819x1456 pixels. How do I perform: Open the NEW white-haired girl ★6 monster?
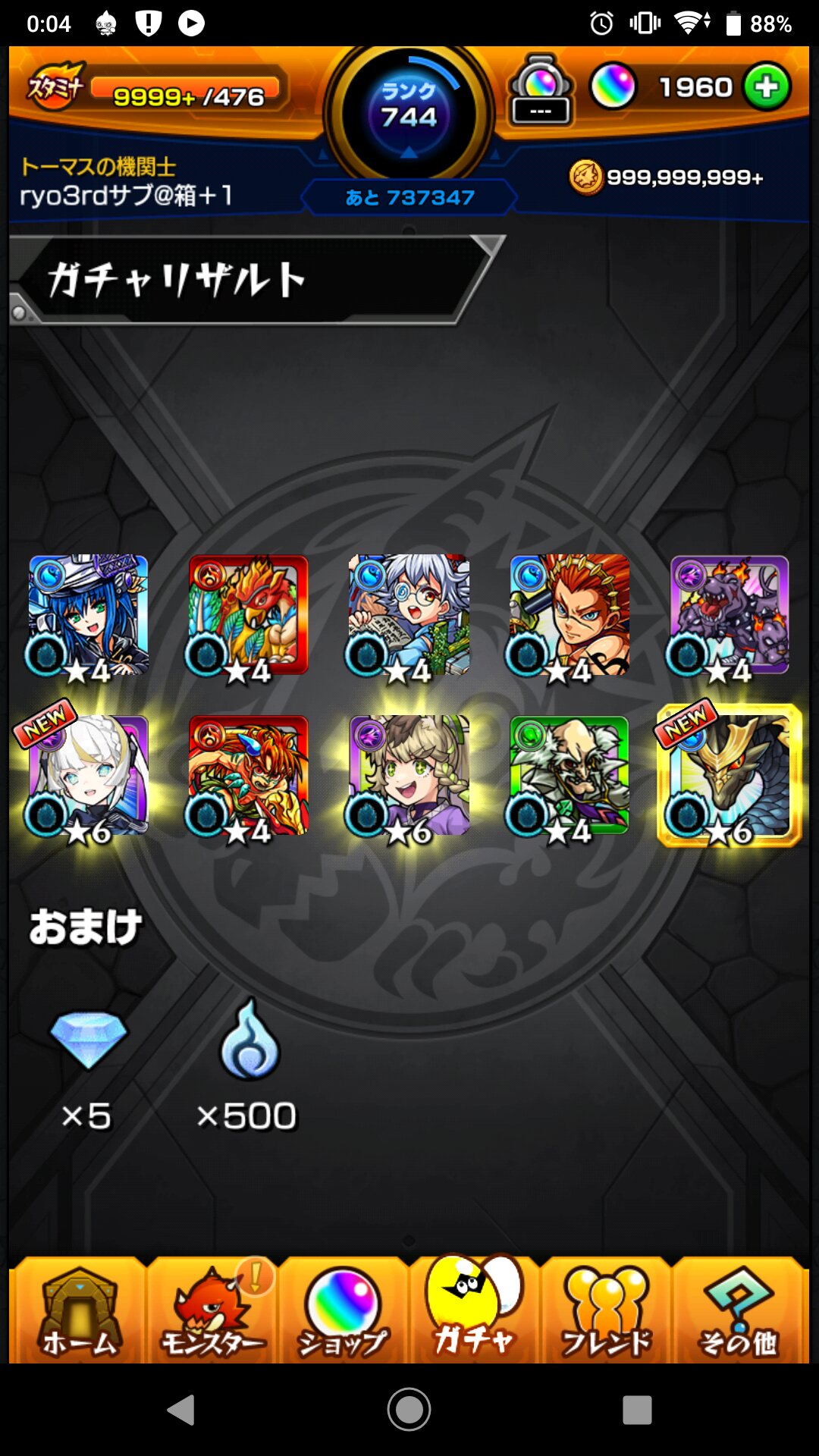(88, 775)
